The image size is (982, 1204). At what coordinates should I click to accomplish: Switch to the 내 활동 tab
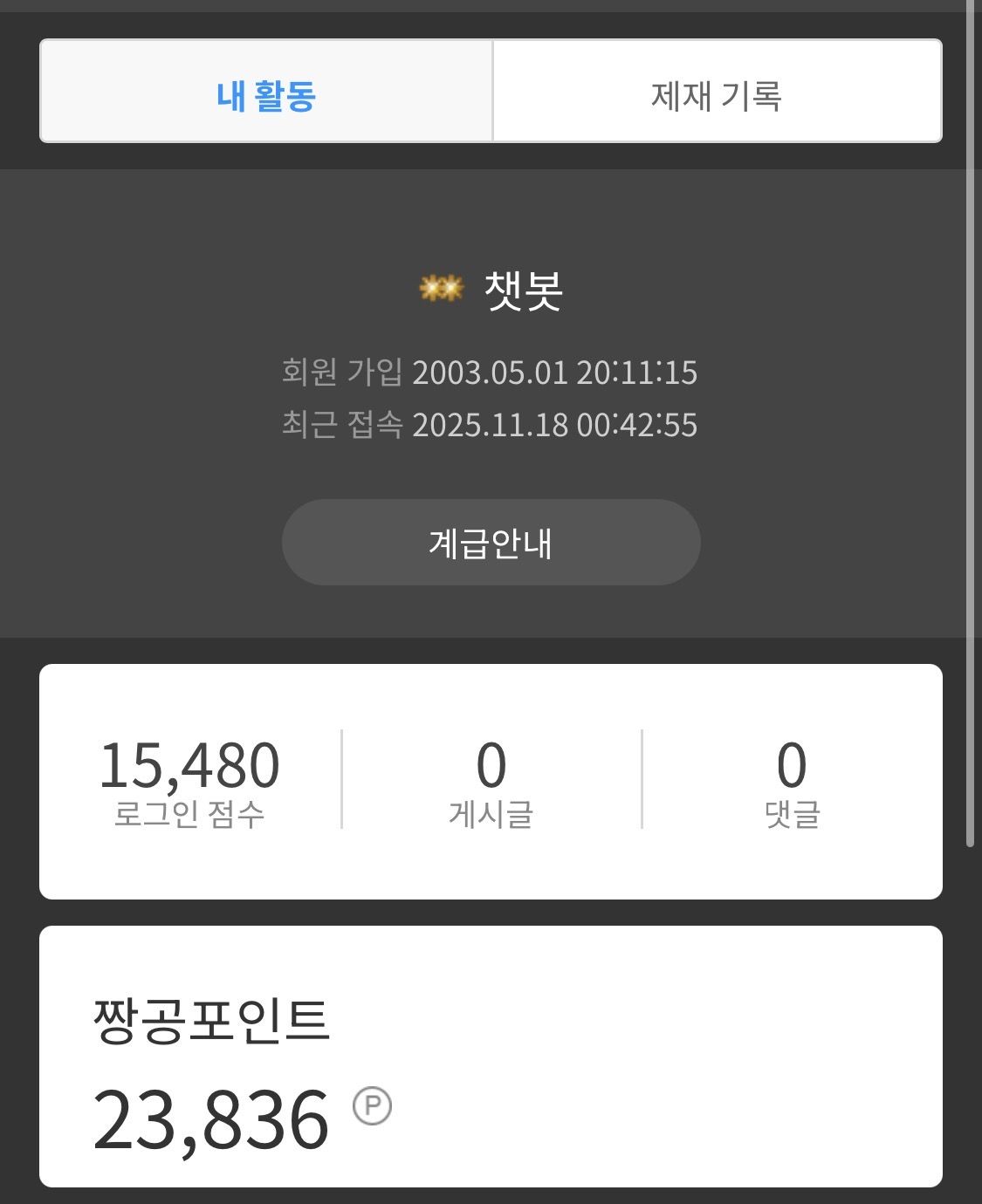tap(266, 92)
